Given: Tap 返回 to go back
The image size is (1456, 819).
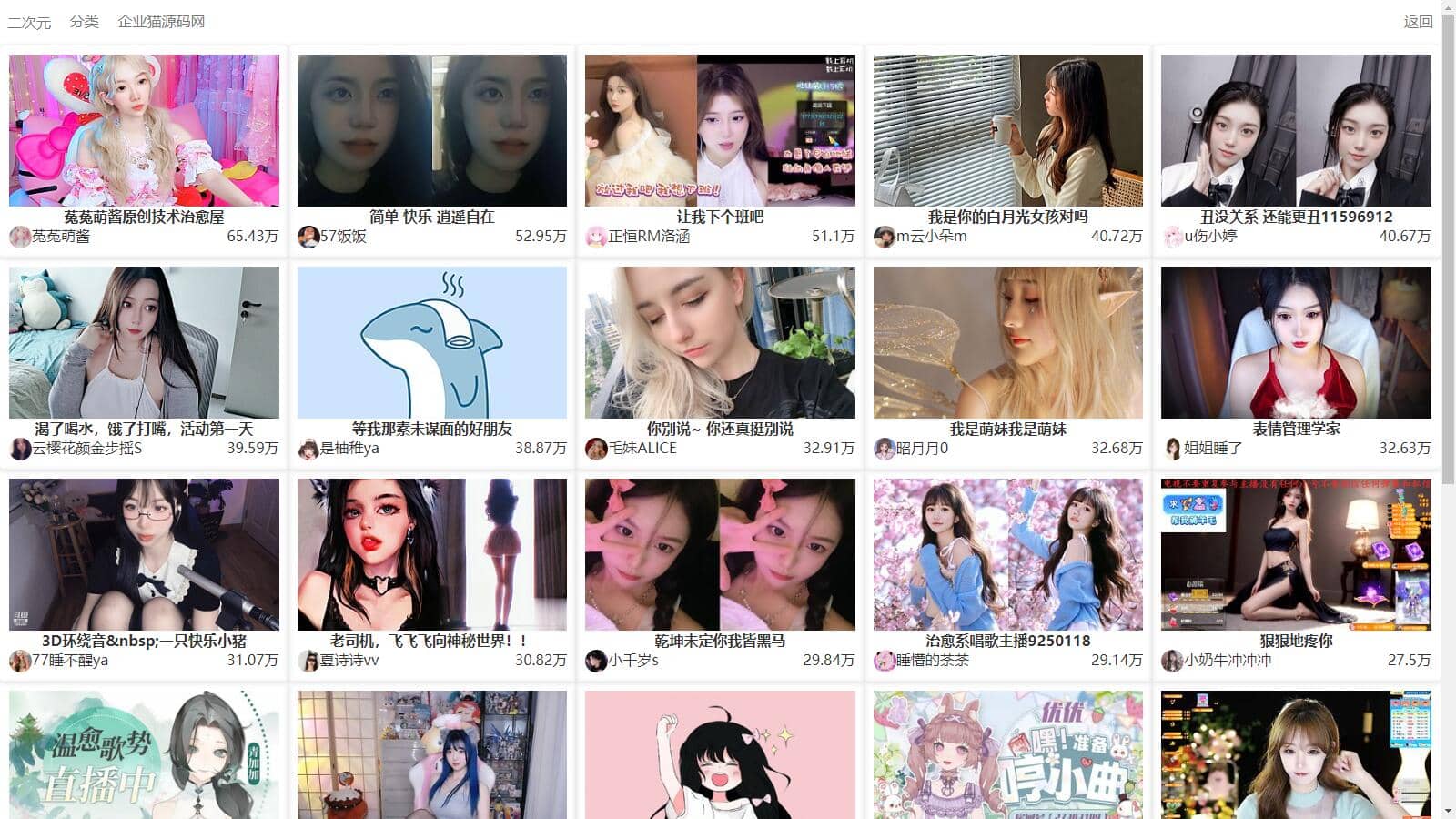Looking at the screenshot, I should [x=1418, y=22].
